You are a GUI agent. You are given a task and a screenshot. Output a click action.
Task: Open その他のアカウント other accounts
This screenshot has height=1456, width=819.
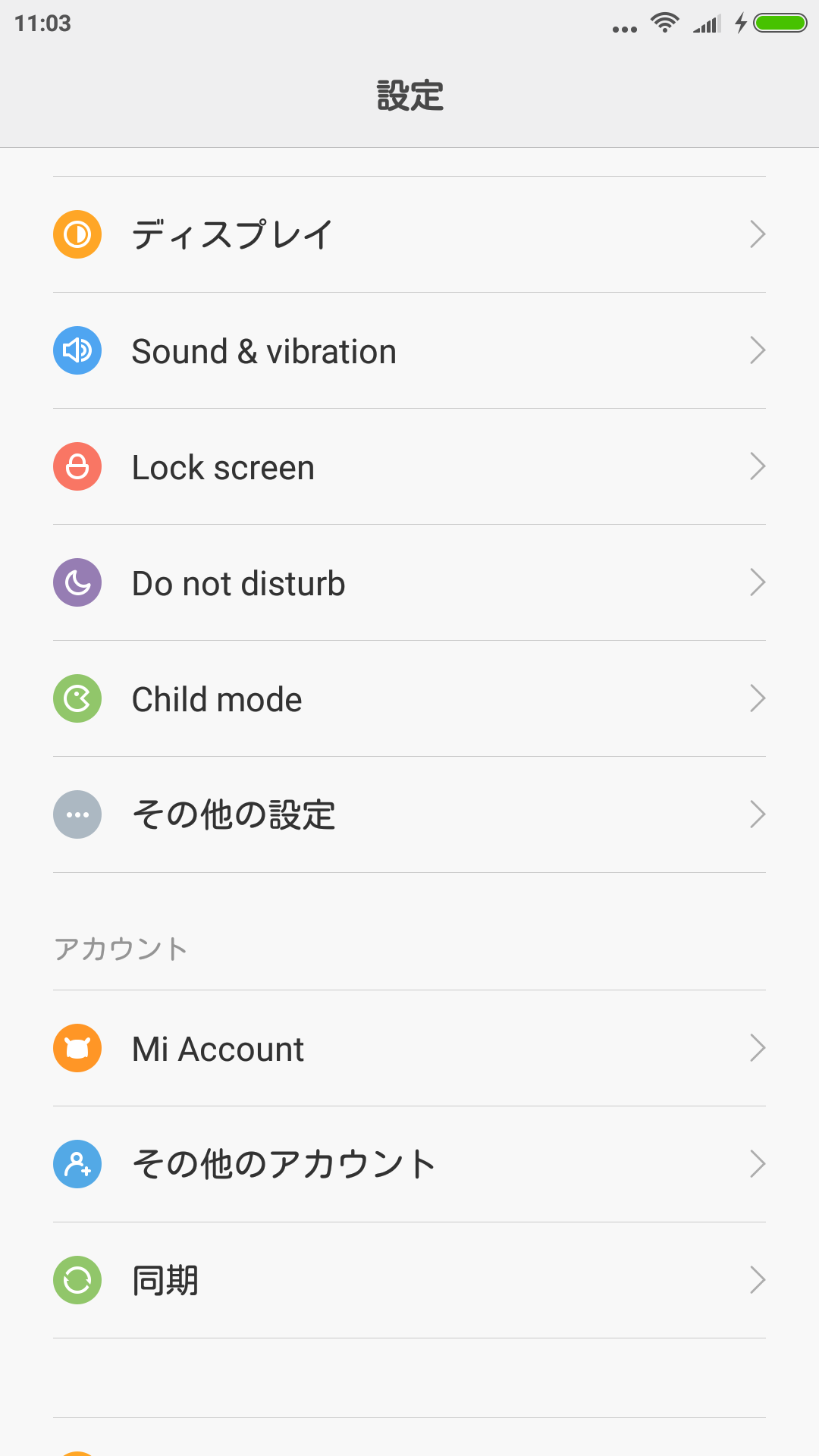tap(409, 1164)
